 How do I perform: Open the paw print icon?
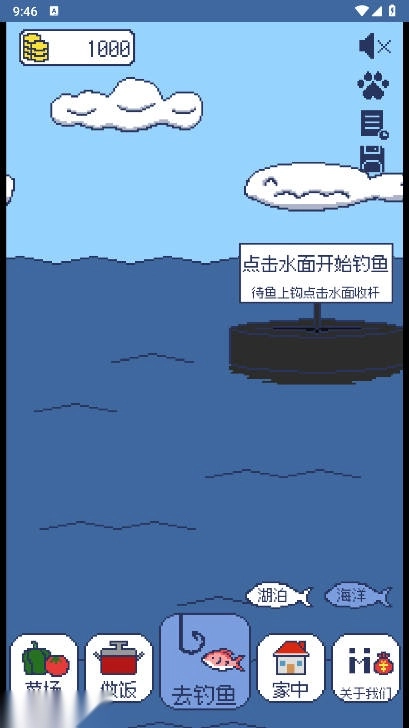click(x=373, y=85)
